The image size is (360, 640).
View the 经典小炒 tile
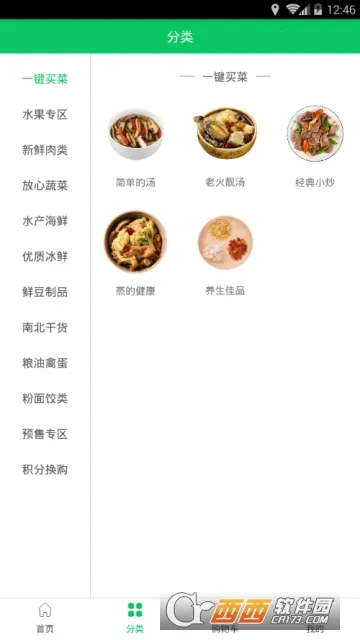pos(315,148)
